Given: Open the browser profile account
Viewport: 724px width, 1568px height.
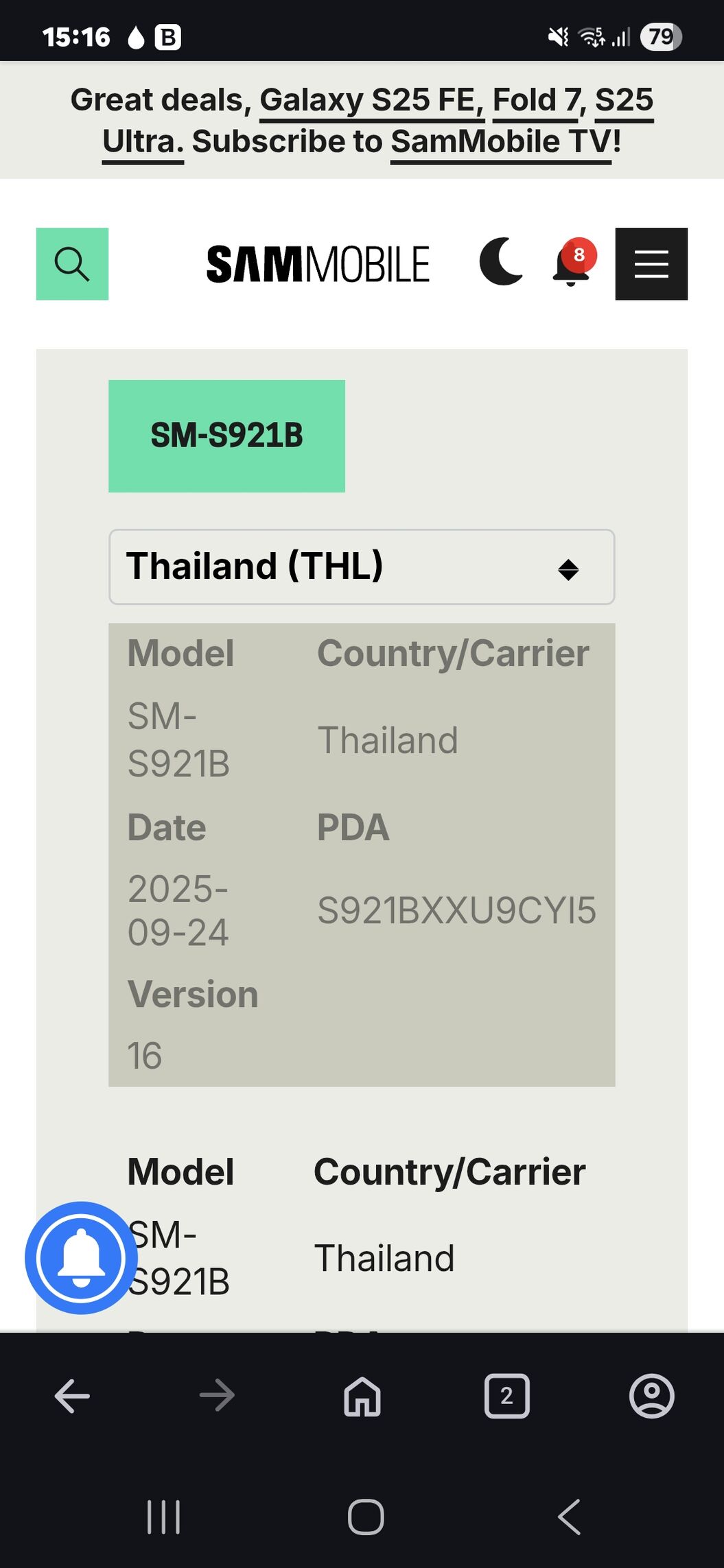Looking at the screenshot, I should pyautogui.click(x=651, y=1395).
